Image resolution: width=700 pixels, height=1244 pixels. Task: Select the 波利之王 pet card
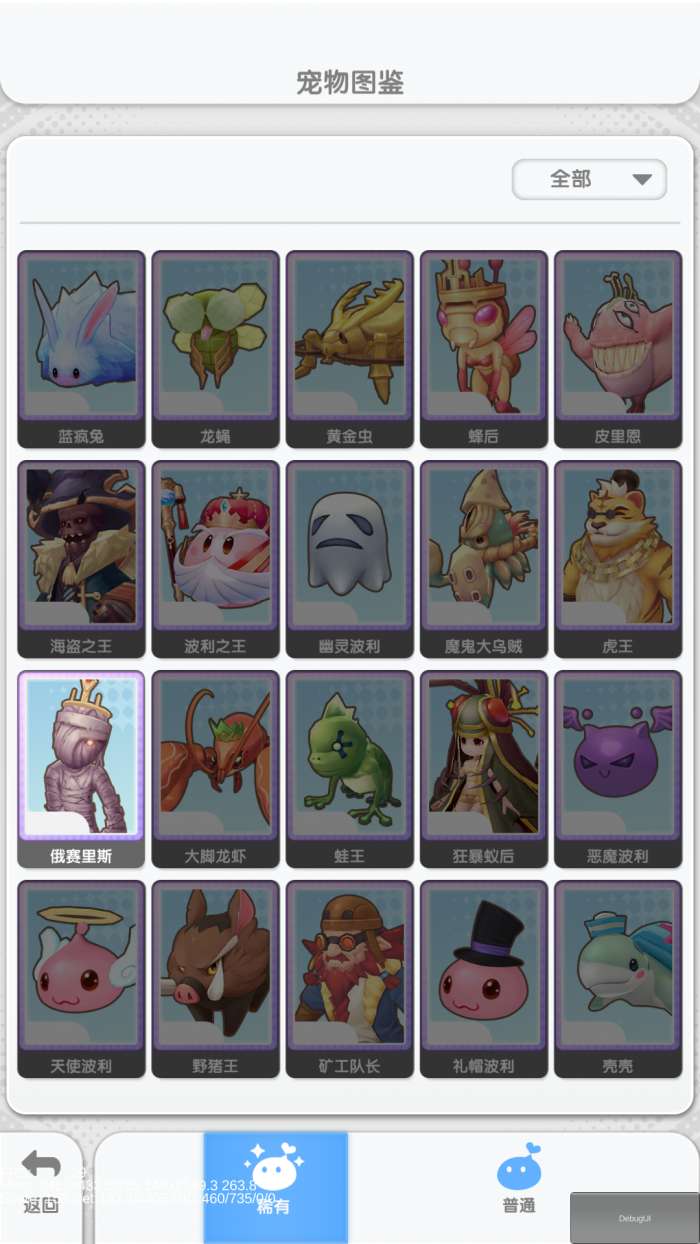click(x=215, y=559)
